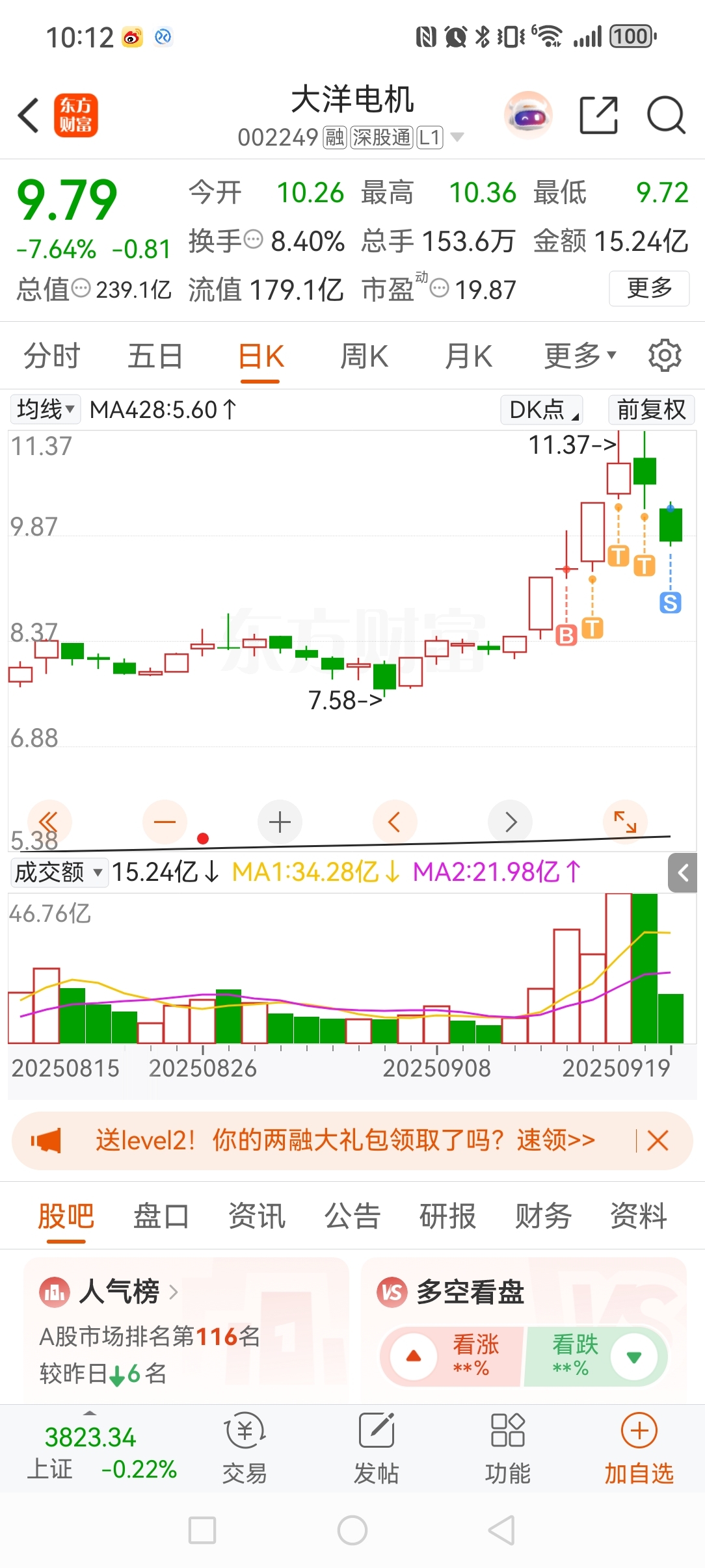Tap 更多 button in quote details
705x1568 pixels.
pyautogui.click(x=649, y=288)
